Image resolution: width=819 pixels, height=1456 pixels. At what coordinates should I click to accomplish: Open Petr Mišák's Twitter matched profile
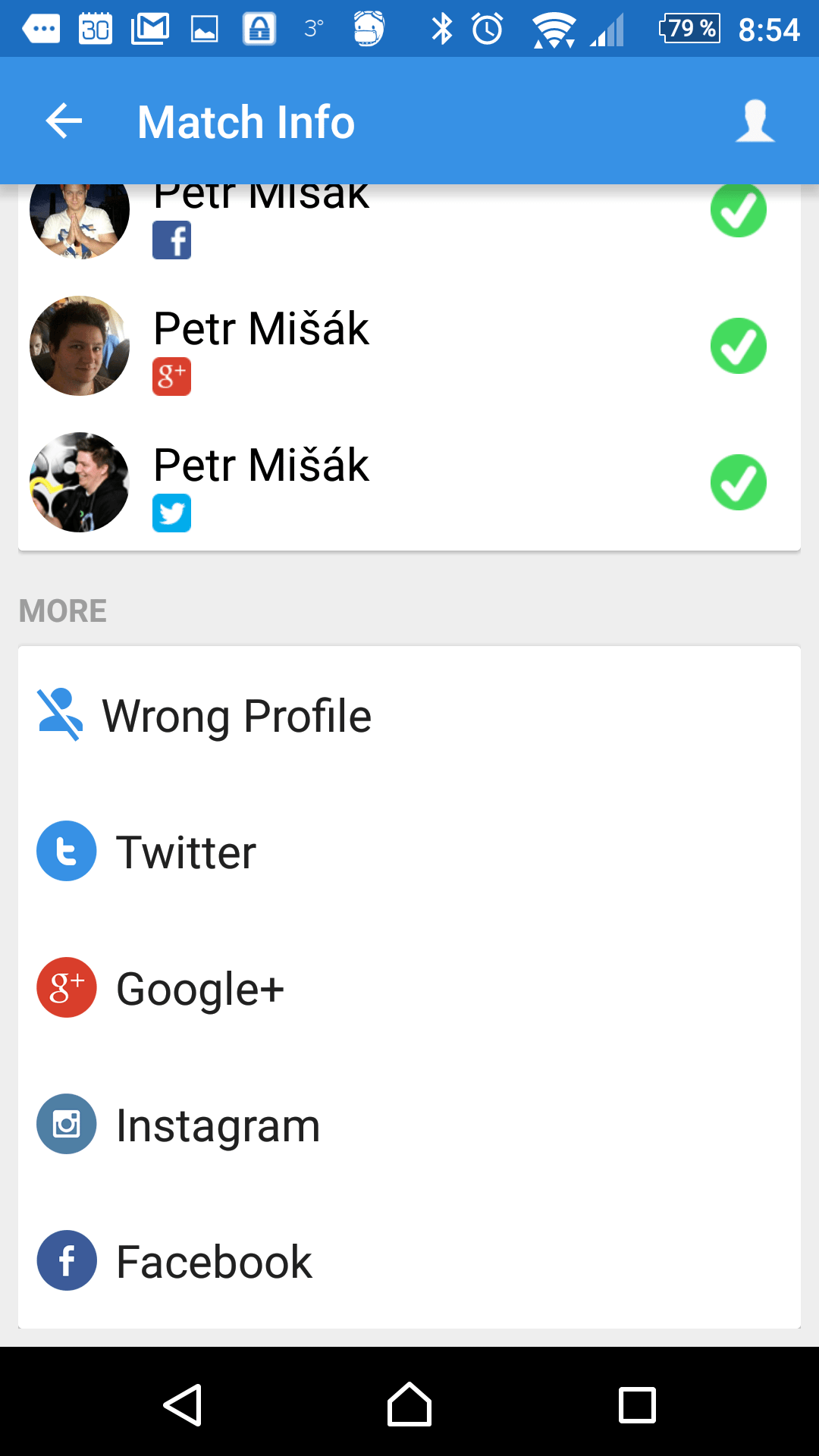(409, 482)
